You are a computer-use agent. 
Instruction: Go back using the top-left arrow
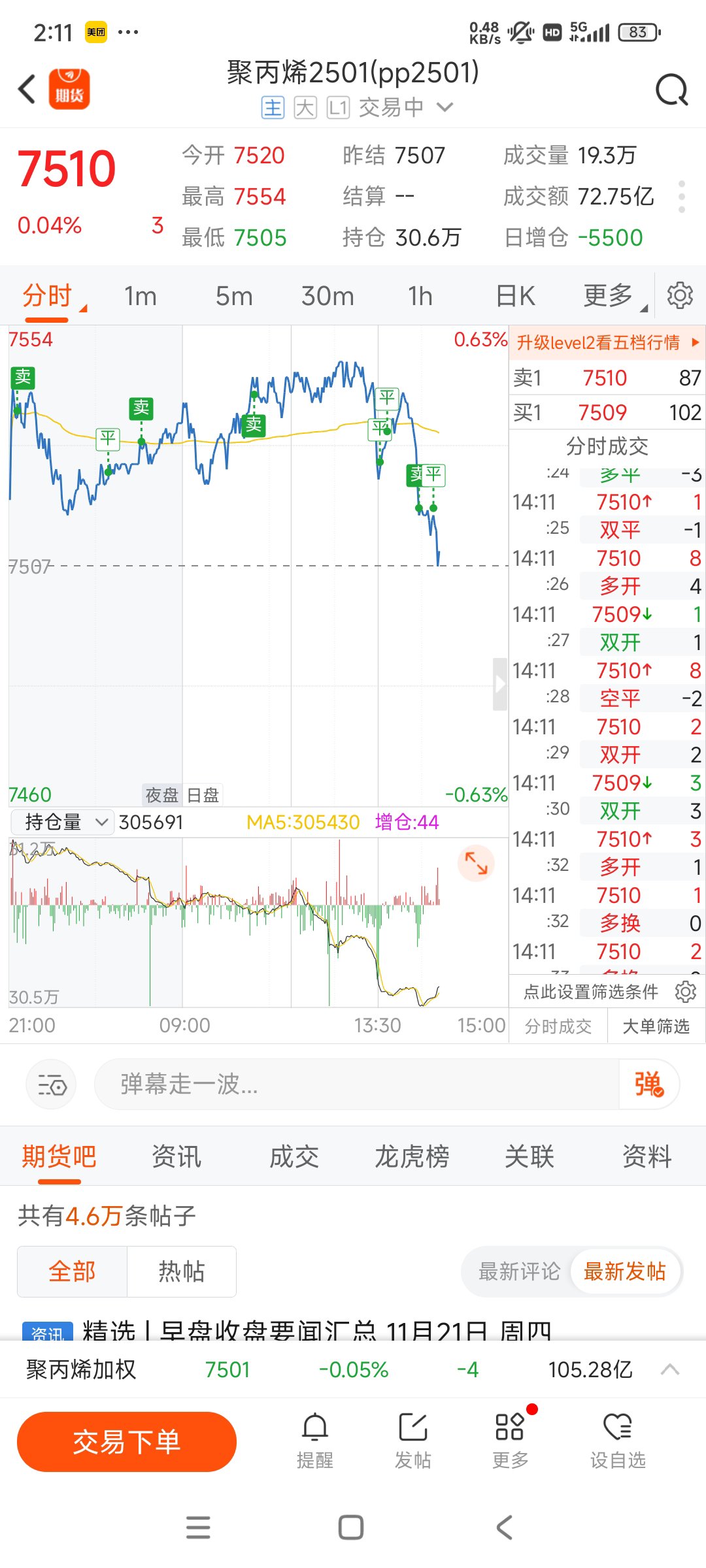[27, 89]
